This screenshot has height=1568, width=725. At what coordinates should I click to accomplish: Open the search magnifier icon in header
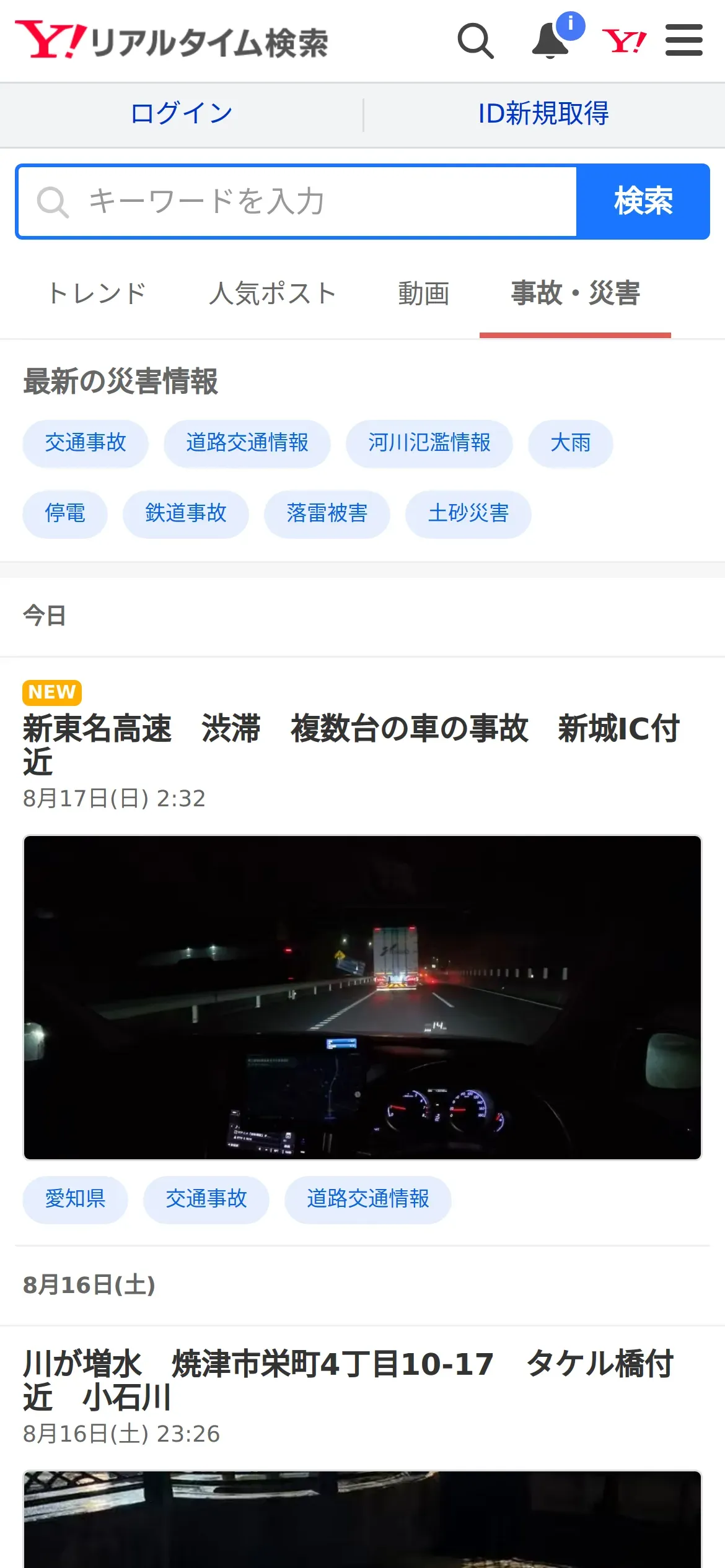pyautogui.click(x=475, y=41)
